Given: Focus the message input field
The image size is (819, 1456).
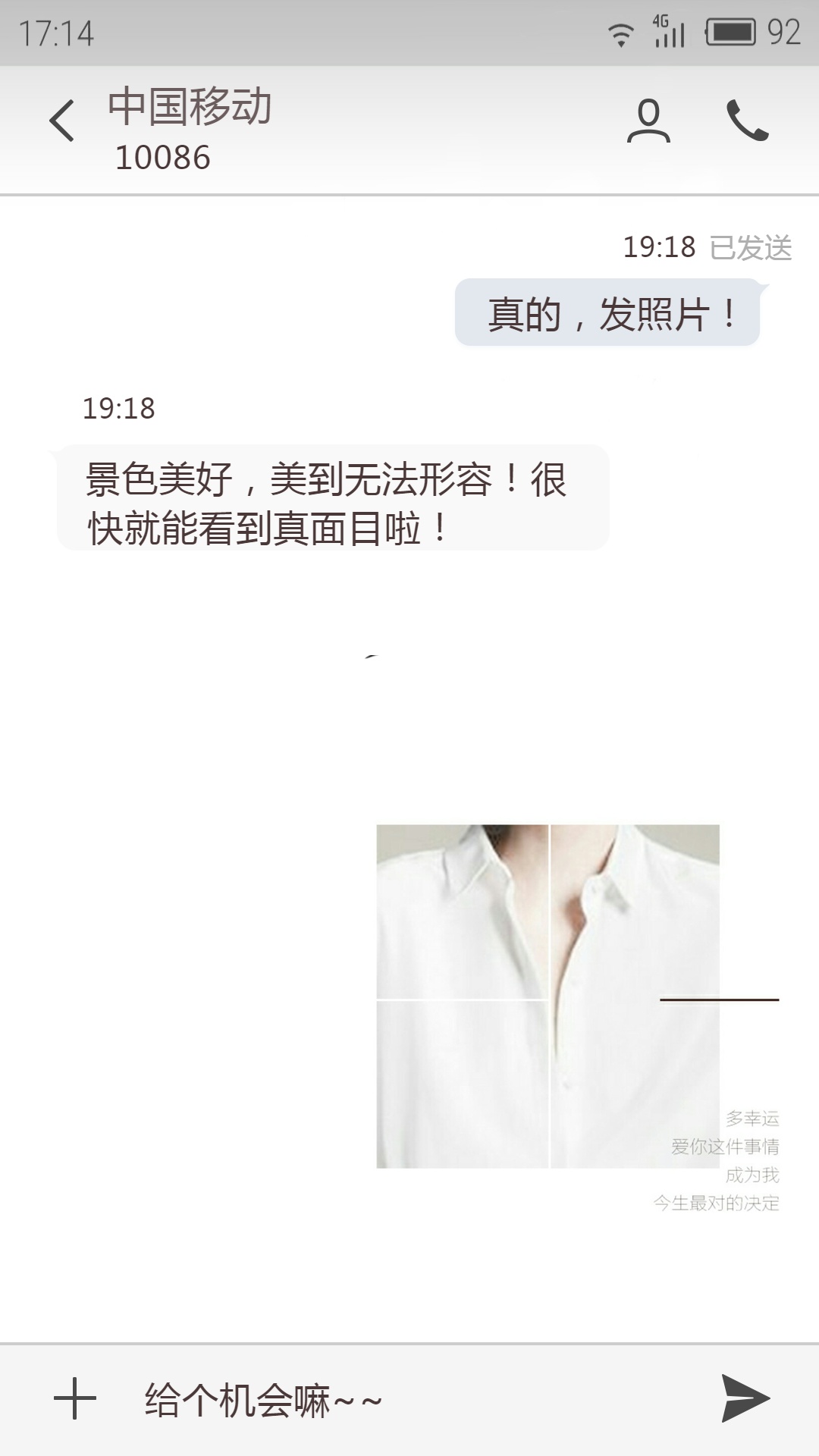Looking at the screenshot, I should pyautogui.click(x=409, y=1399).
